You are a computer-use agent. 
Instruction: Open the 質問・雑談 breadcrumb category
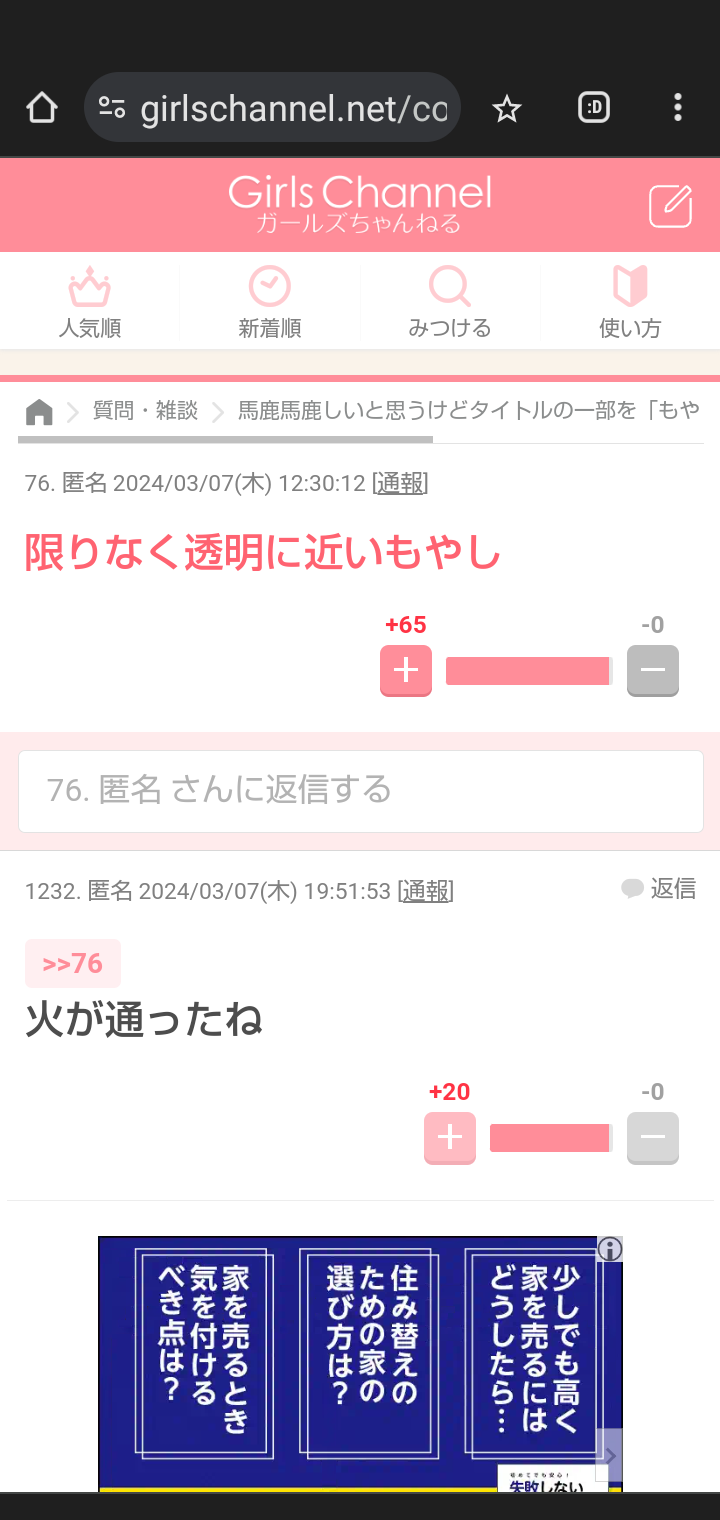pyautogui.click(x=145, y=411)
